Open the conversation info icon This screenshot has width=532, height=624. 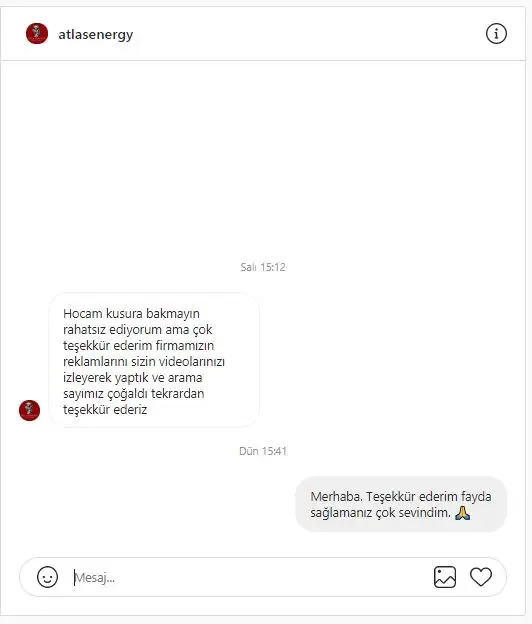tap(496, 33)
